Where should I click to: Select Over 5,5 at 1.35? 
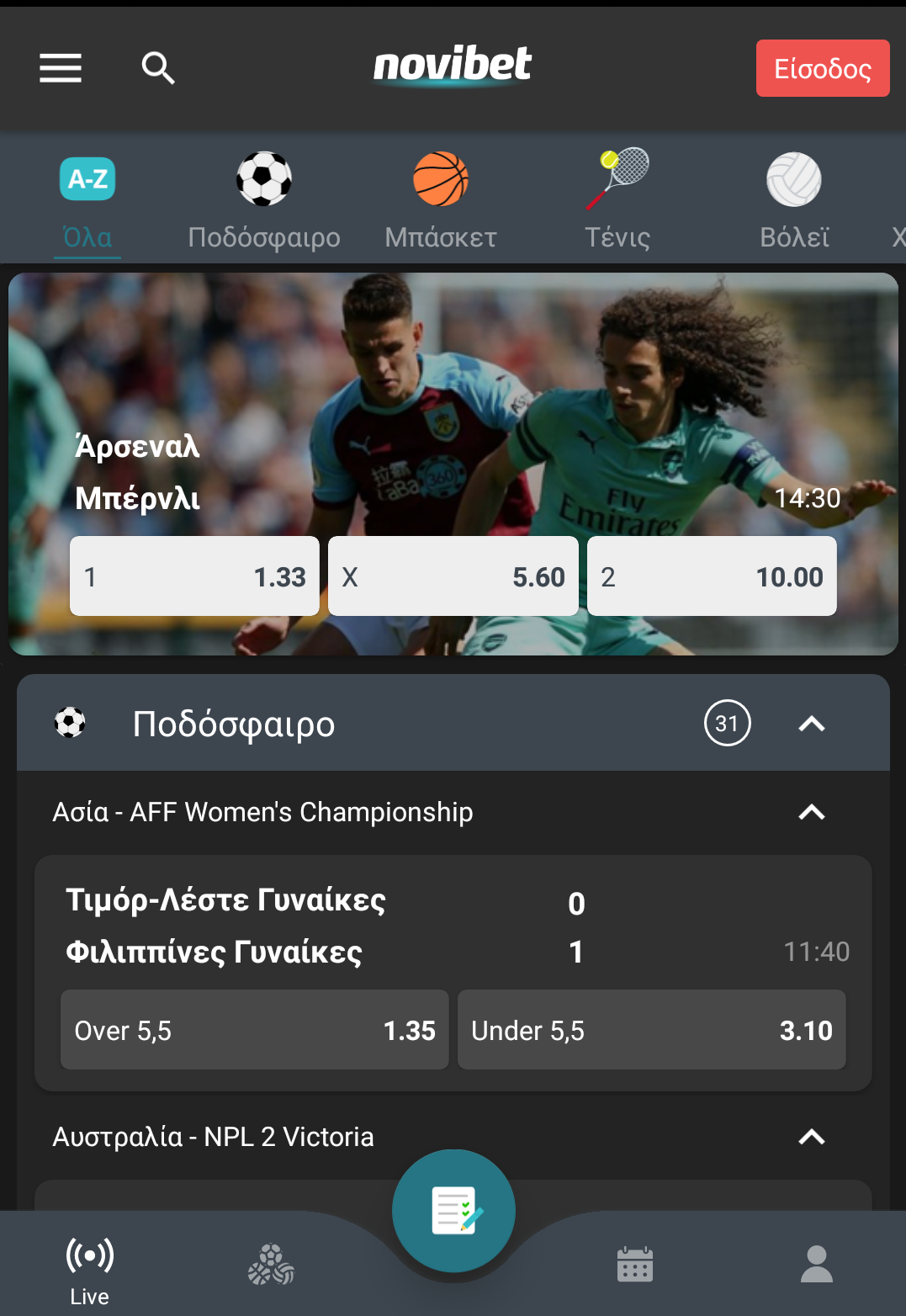(254, 1030)
